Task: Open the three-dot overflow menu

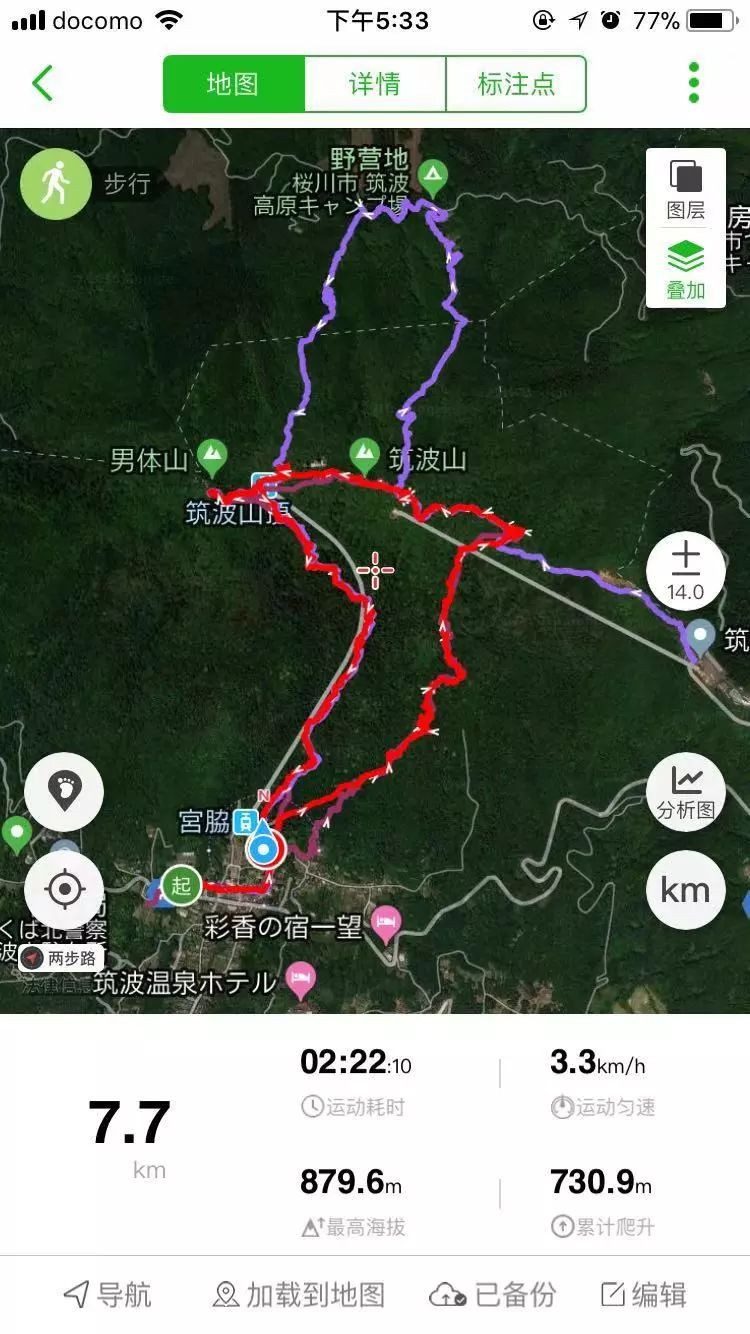Action: tap(694, 84)
